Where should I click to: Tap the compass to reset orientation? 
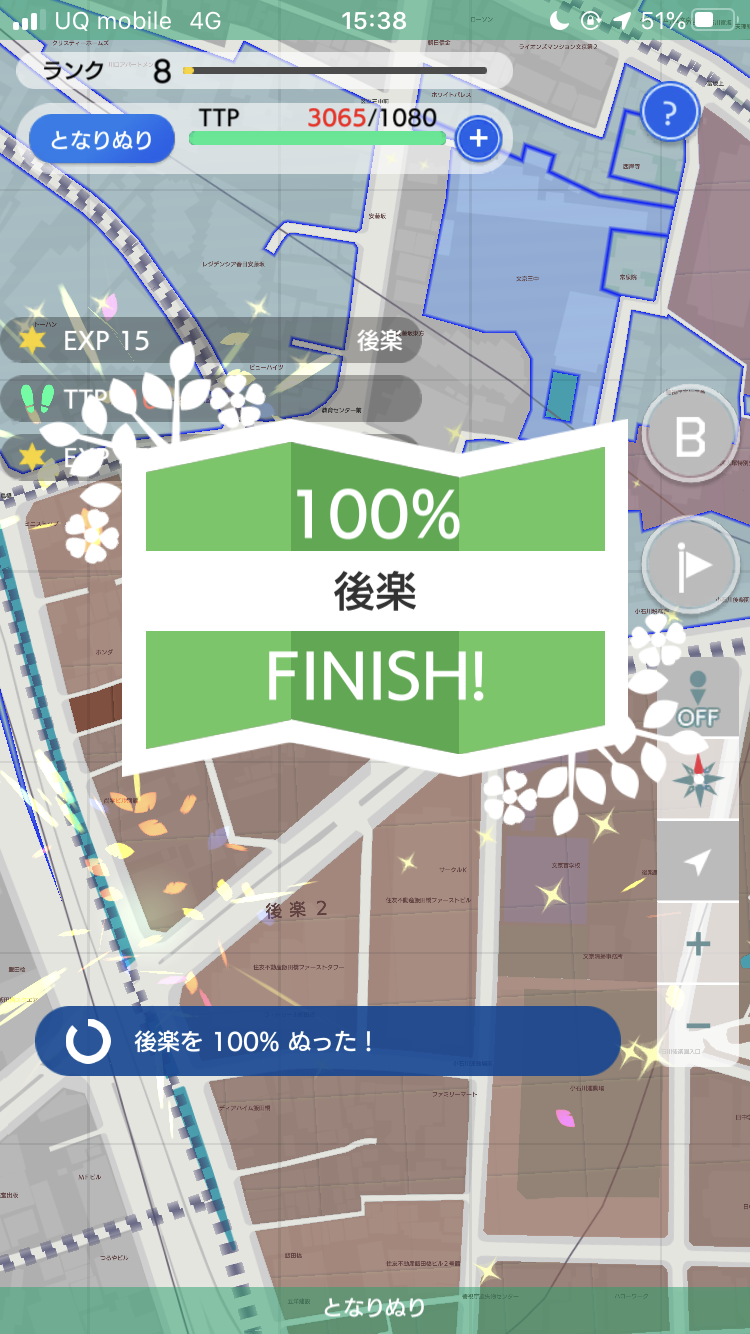(697, 781)
